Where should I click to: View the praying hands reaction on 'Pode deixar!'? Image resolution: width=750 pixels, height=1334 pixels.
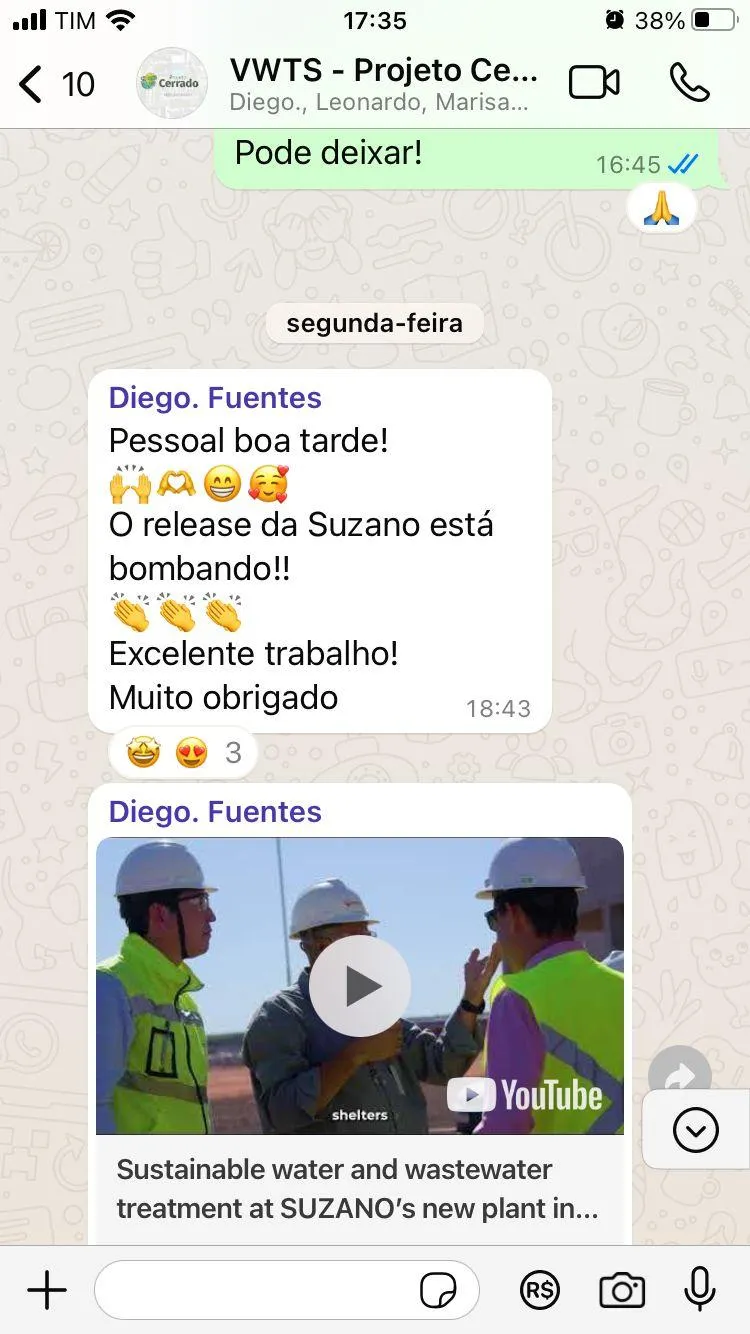click(661, 210)
